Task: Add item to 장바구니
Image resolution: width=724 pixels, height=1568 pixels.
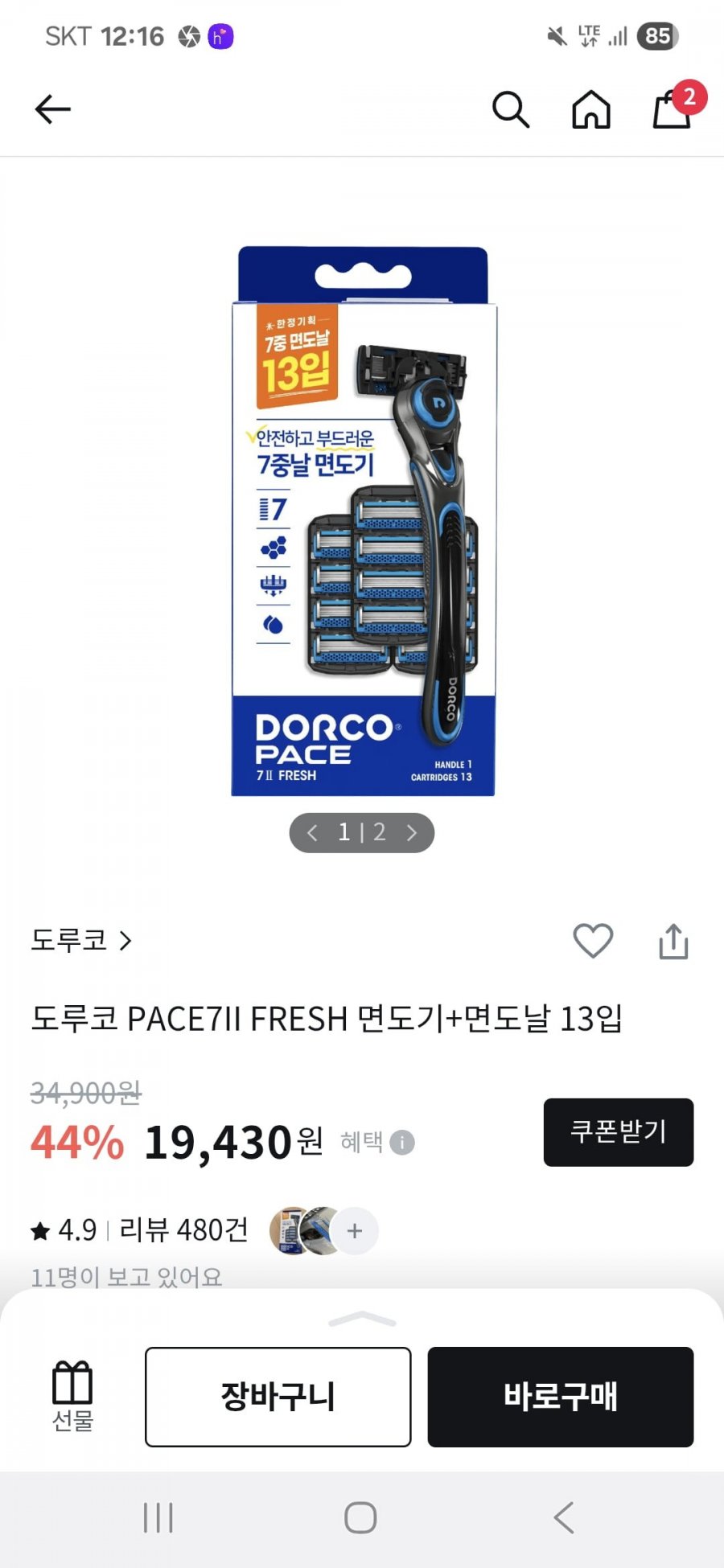Action: tap(278, 1397)
